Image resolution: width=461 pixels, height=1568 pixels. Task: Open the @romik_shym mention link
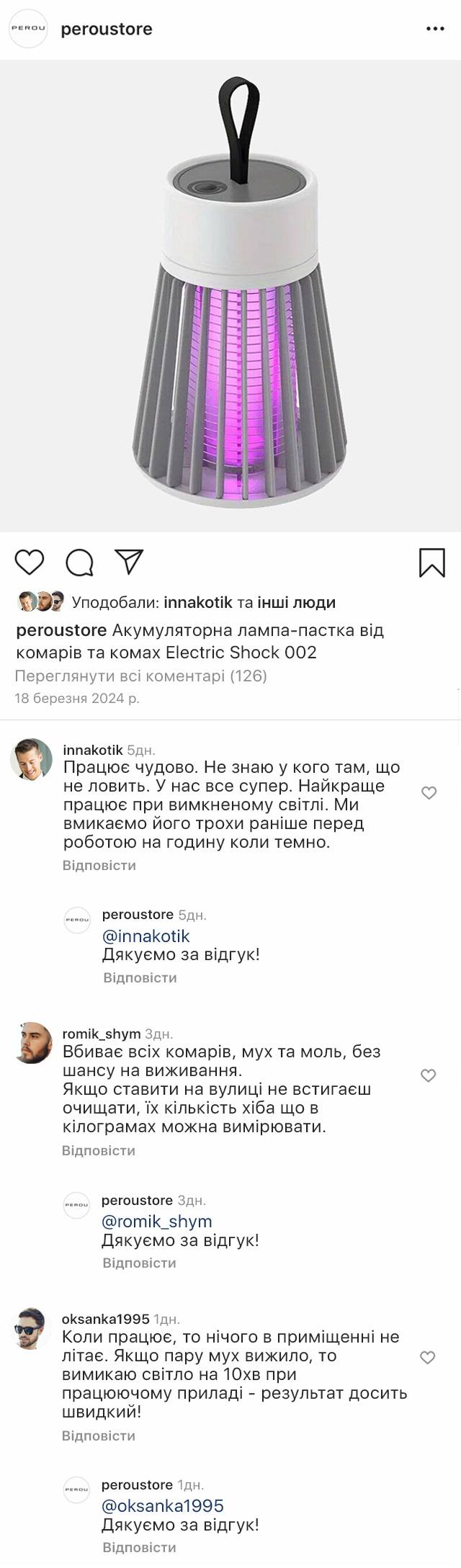click(156, 1221)
